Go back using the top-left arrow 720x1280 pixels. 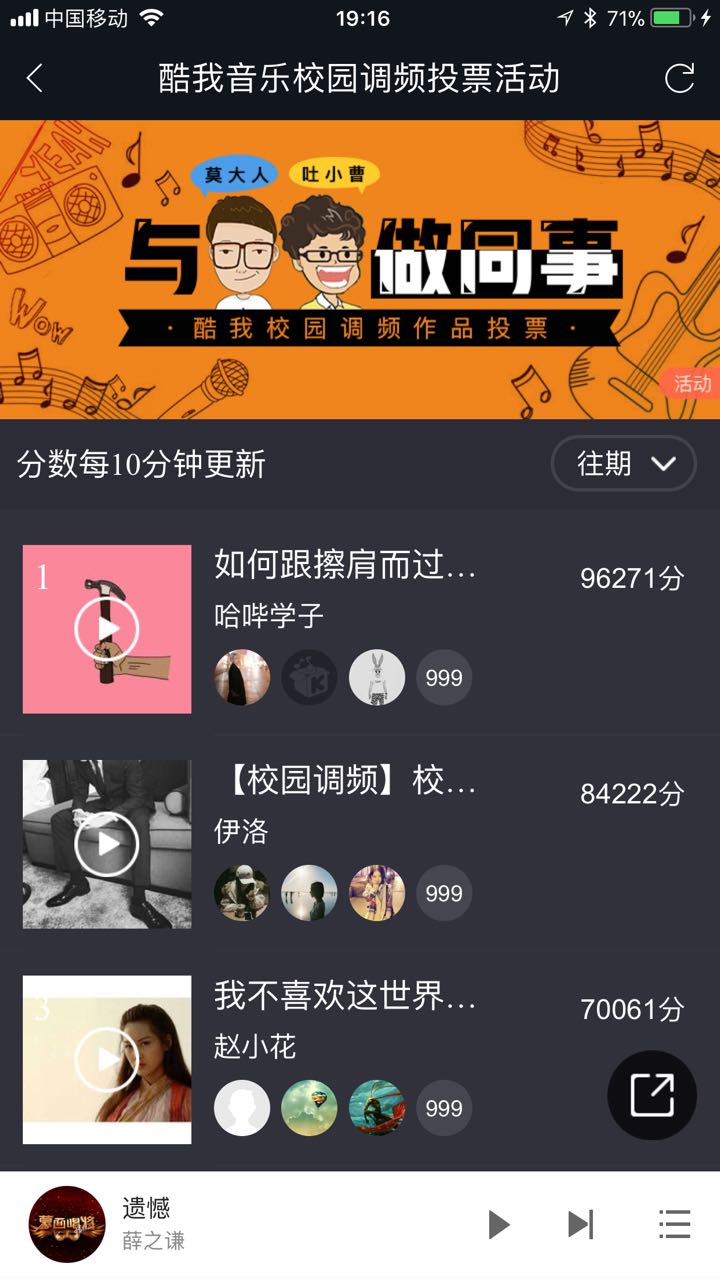tap(35, 78)
